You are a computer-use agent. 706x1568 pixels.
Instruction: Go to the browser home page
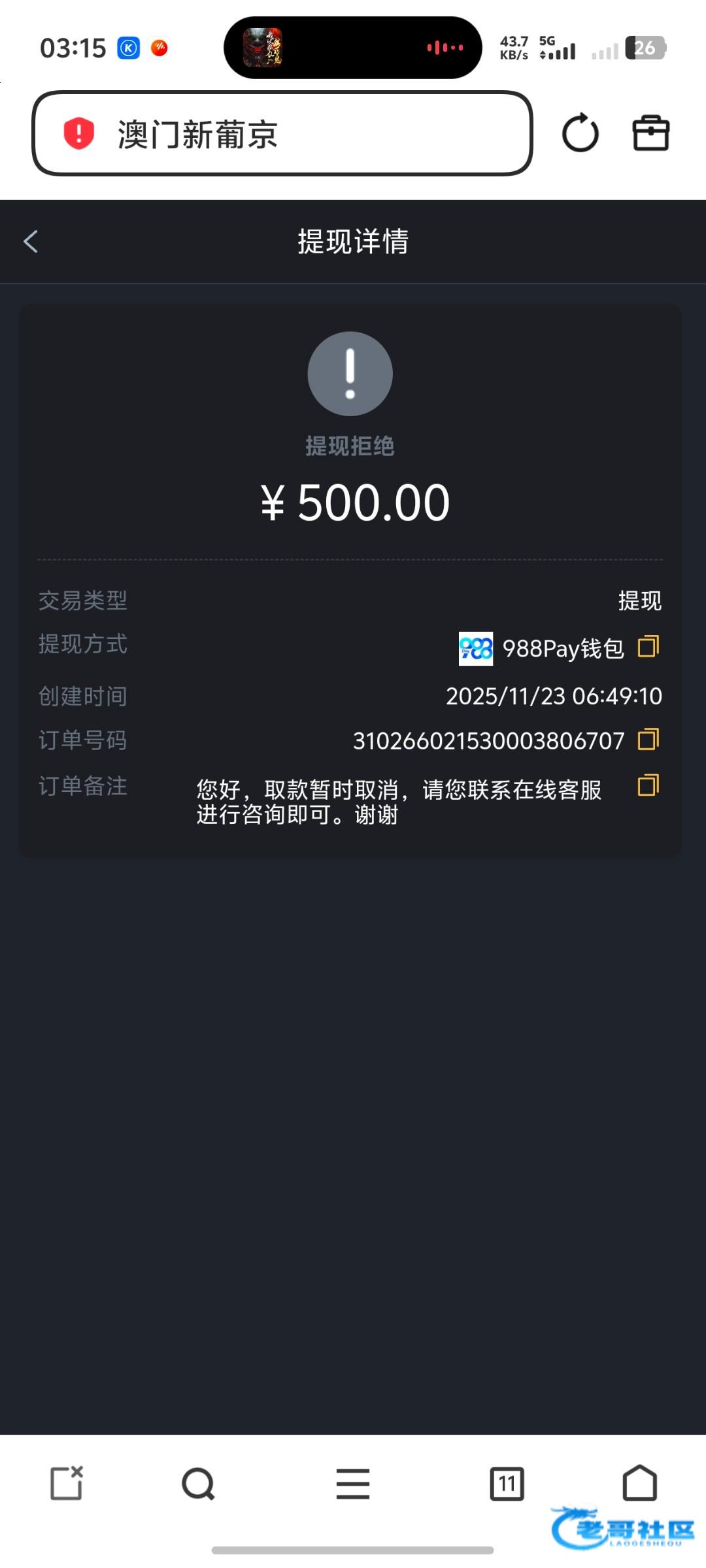click(x=639, y=1483)
